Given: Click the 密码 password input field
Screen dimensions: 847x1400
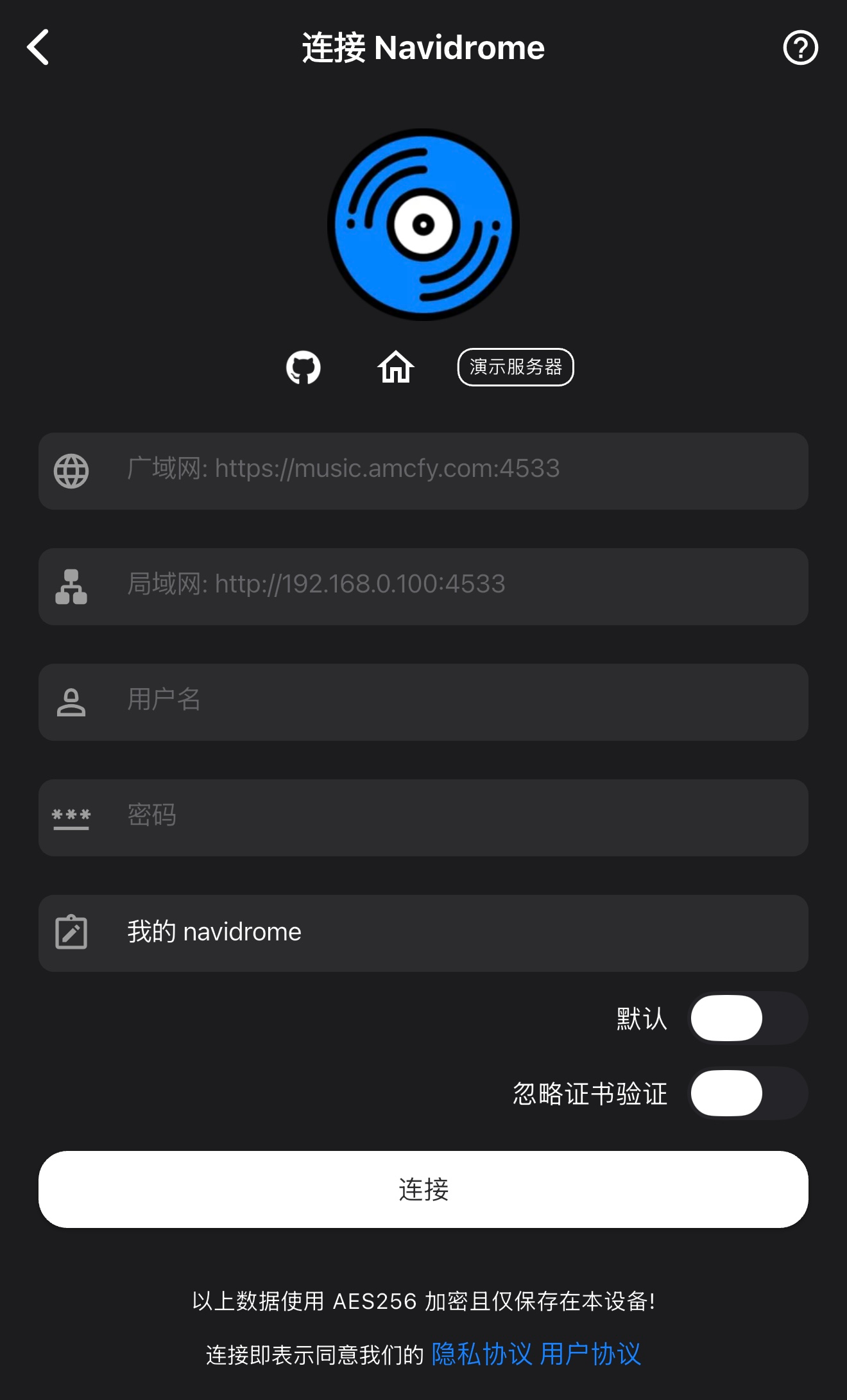Looking at the screenshot, I should click(424, 817).
